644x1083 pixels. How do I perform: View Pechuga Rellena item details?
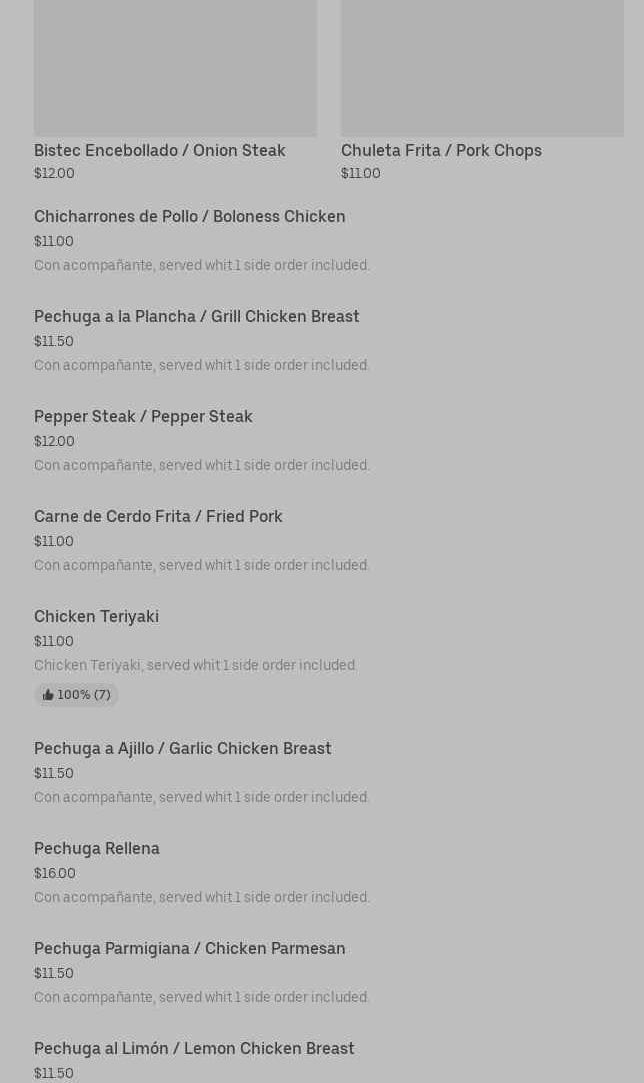click(97, 849)
